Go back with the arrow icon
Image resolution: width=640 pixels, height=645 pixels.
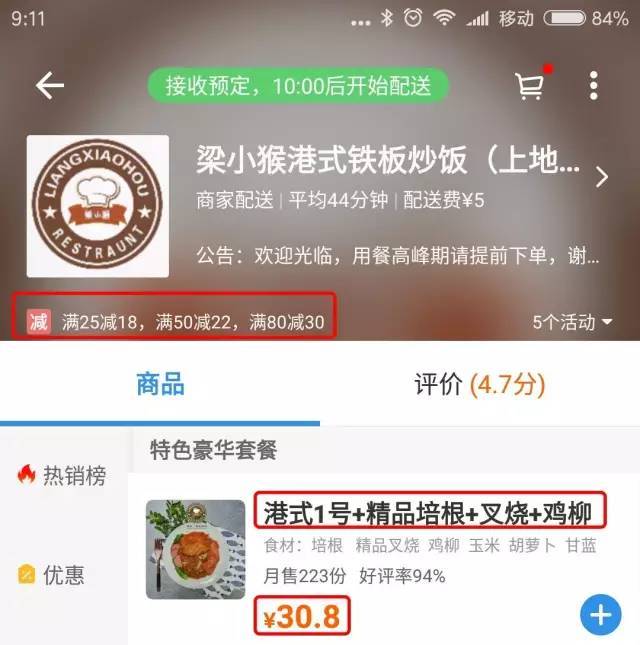tap(49, 86)
